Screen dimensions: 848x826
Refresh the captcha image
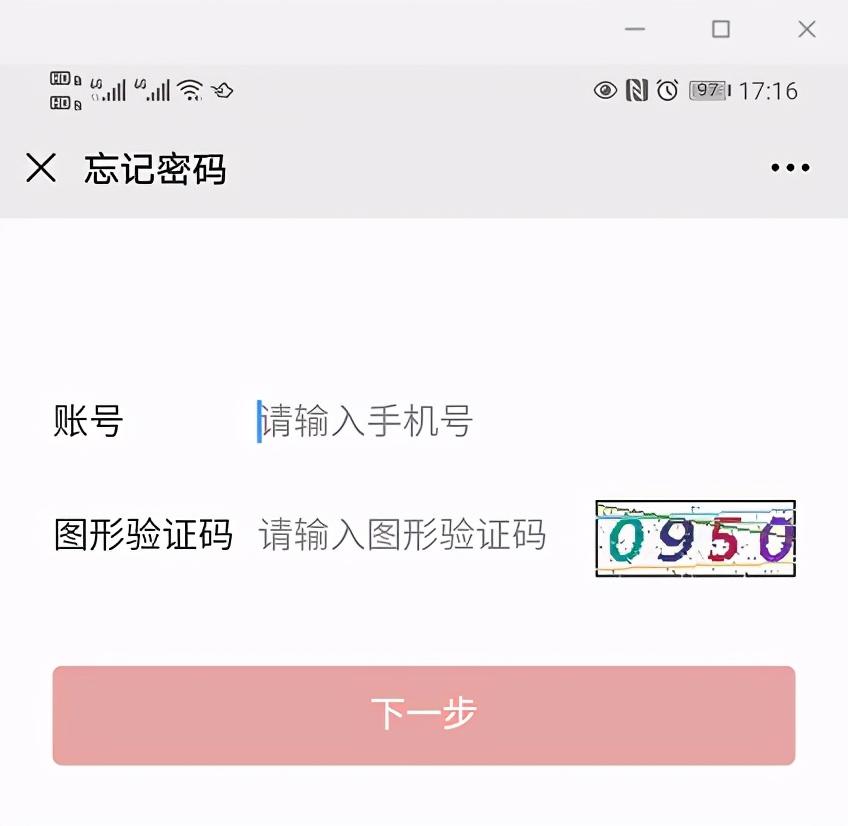pyautogui.click(x=695, y=539)
